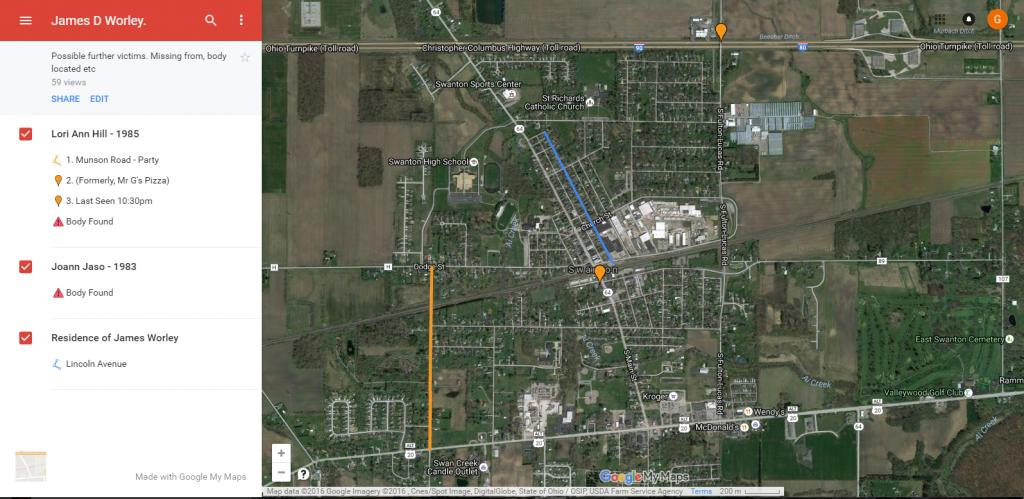Select Munson Road - Party item
The height and width of the screenshot is (499, 1024).
(112, 160)
